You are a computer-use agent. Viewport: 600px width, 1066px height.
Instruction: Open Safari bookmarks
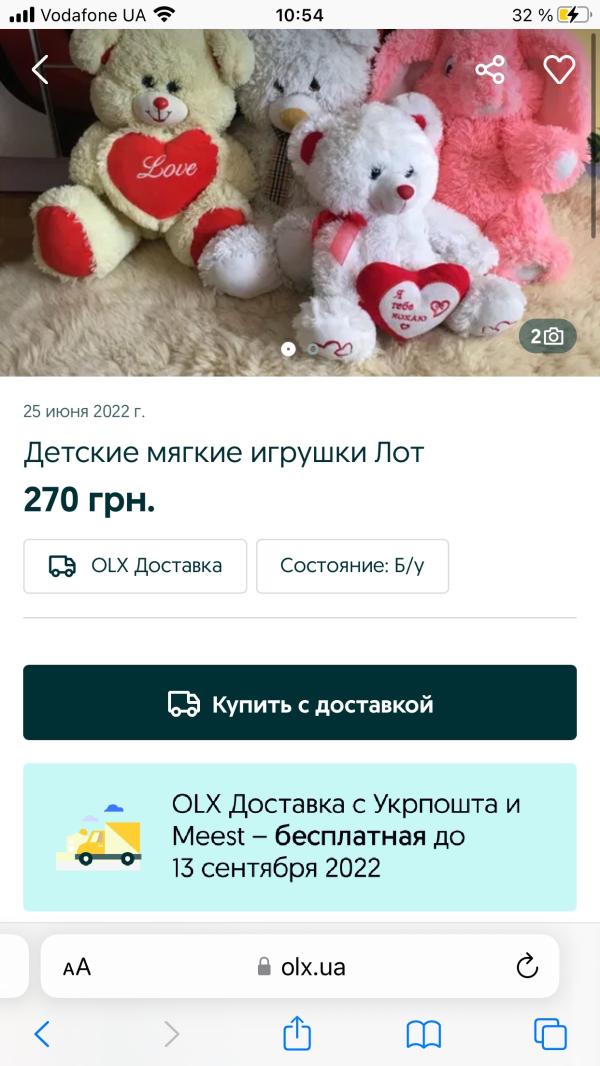click(x=424, y=1034)
